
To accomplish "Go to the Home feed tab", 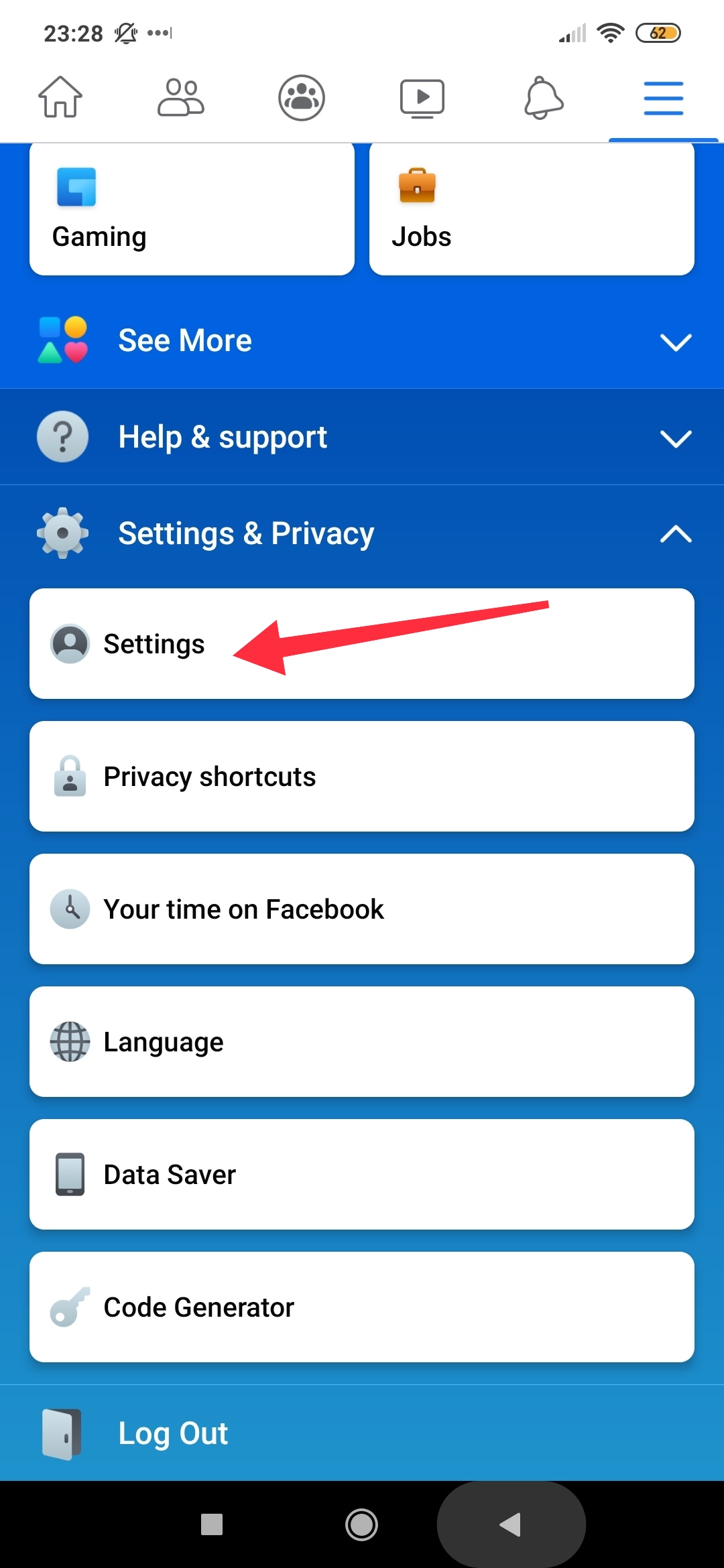I will tap(60, 98).
